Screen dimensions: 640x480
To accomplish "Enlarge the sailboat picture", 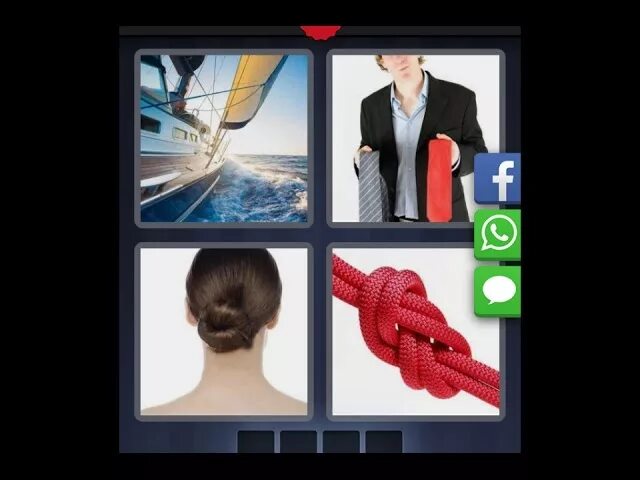I will point(224,138).
